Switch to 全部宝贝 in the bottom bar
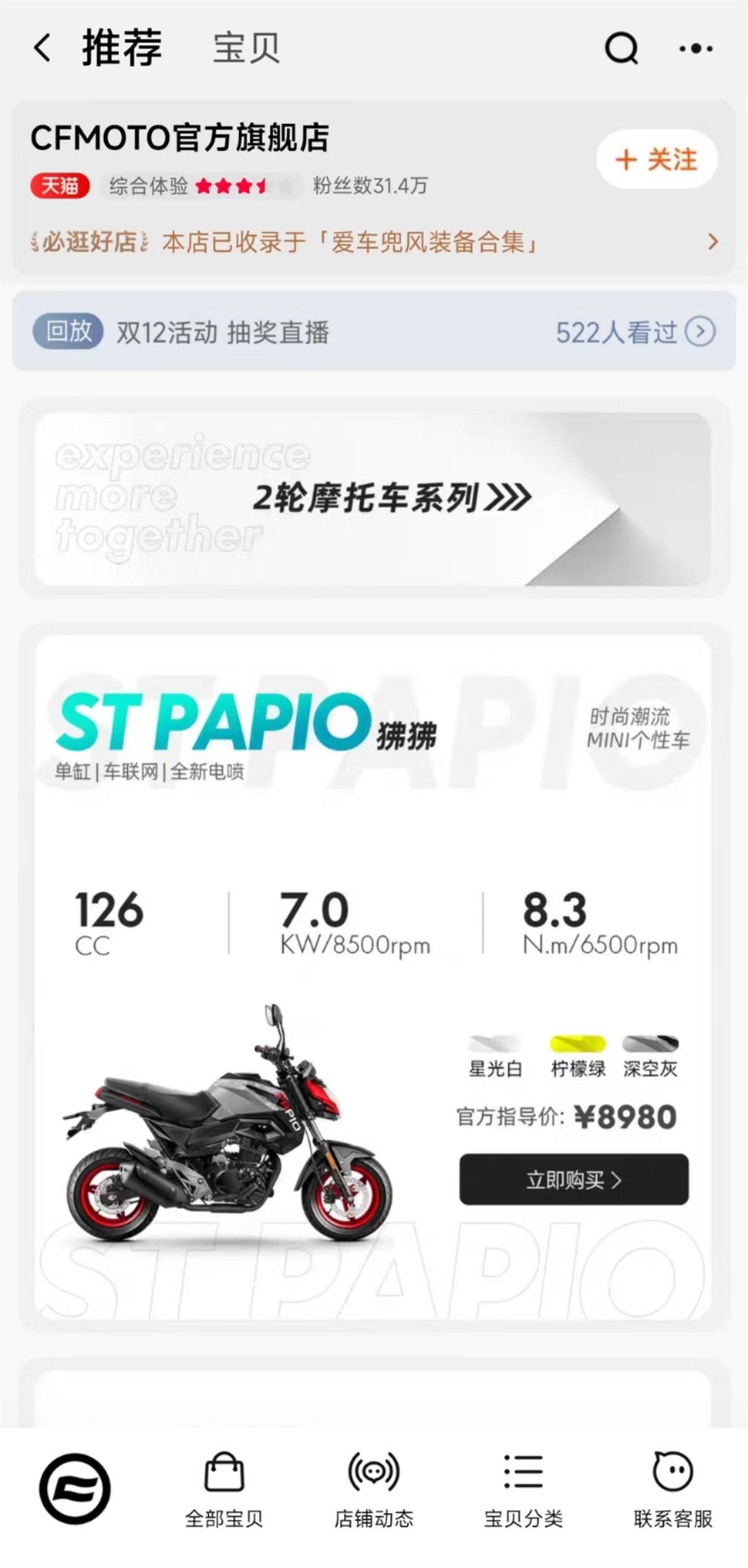748x1568 pixels. click(x=224, y=1489)
